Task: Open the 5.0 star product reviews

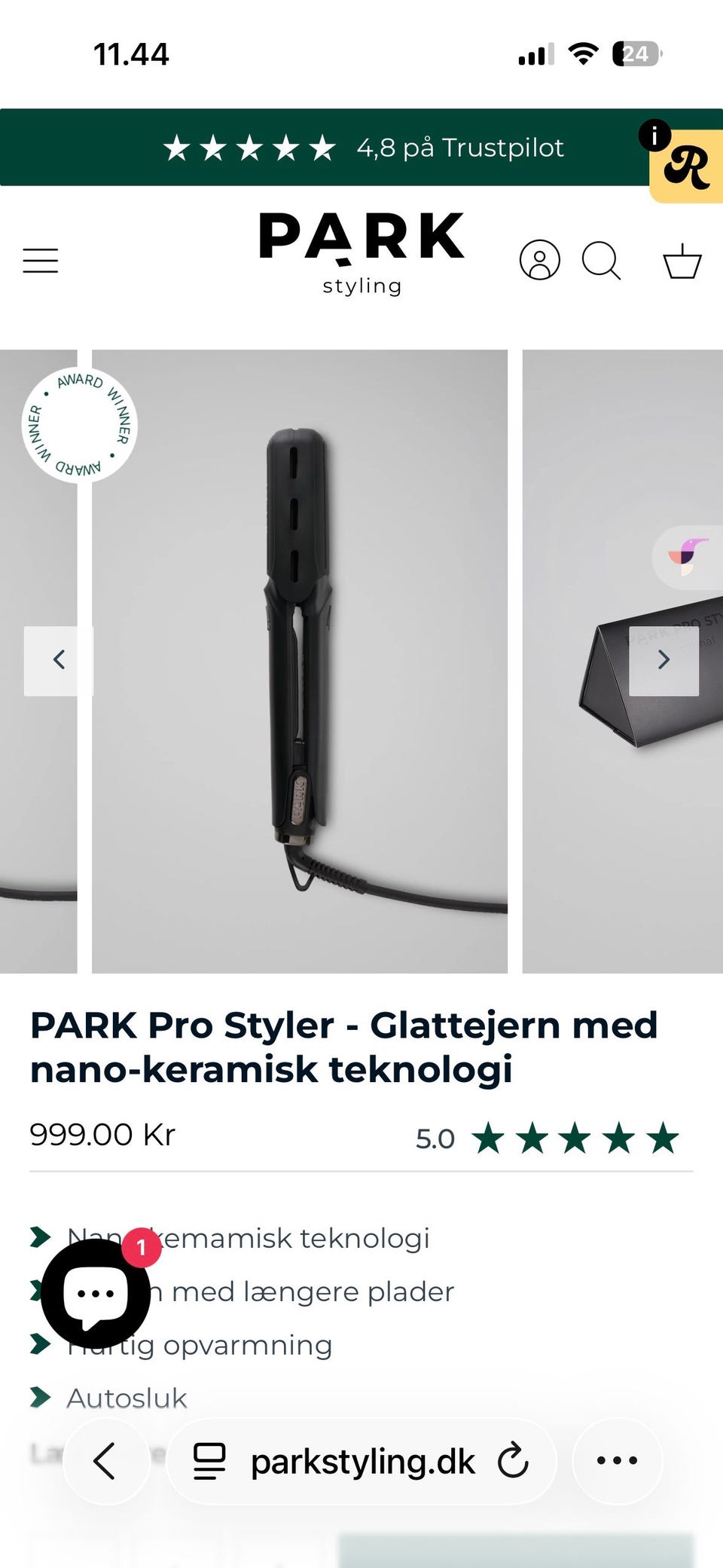Action: click(x=548, y=1138)
